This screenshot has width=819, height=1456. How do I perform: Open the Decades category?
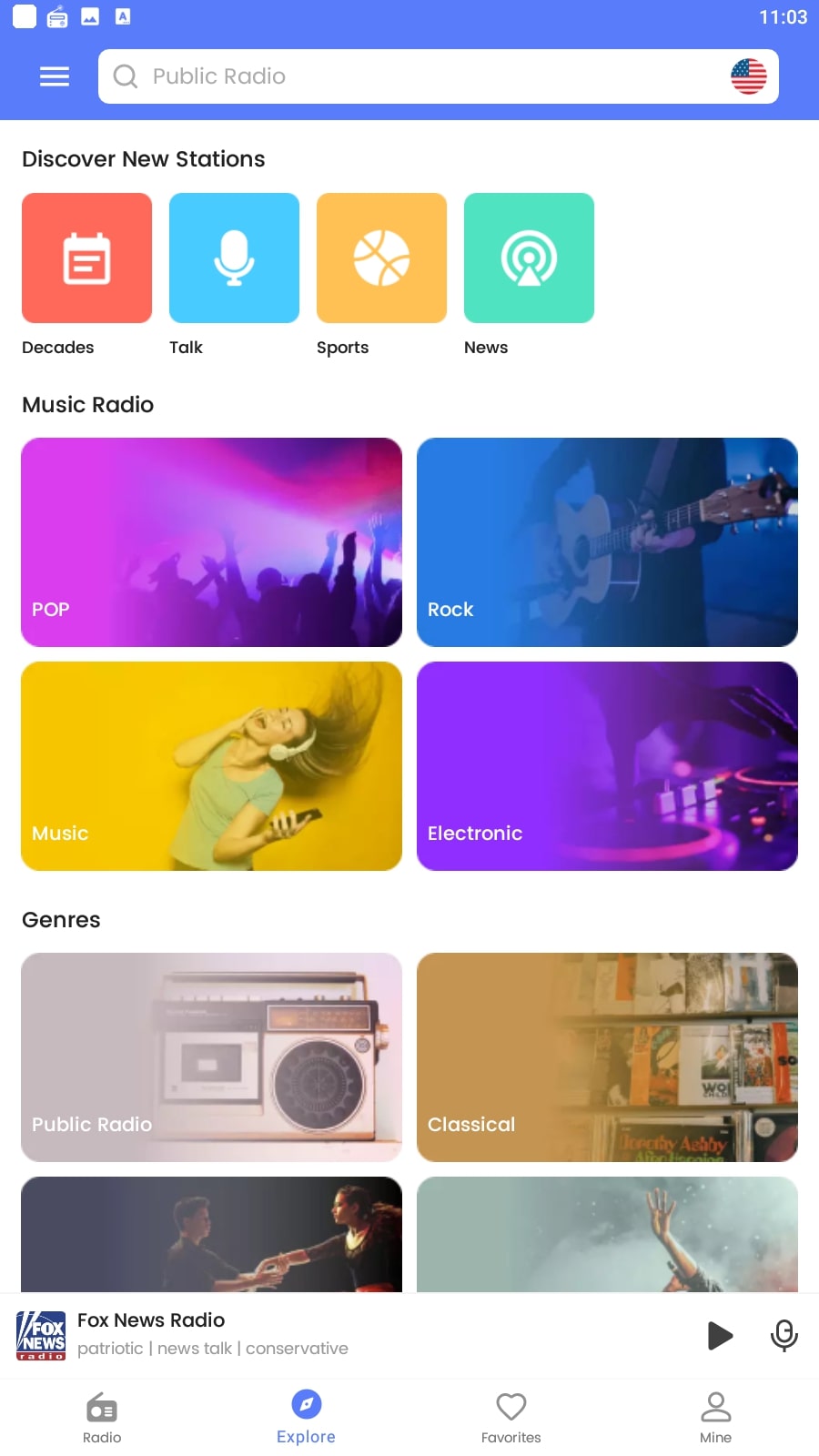tap(86, 258)
